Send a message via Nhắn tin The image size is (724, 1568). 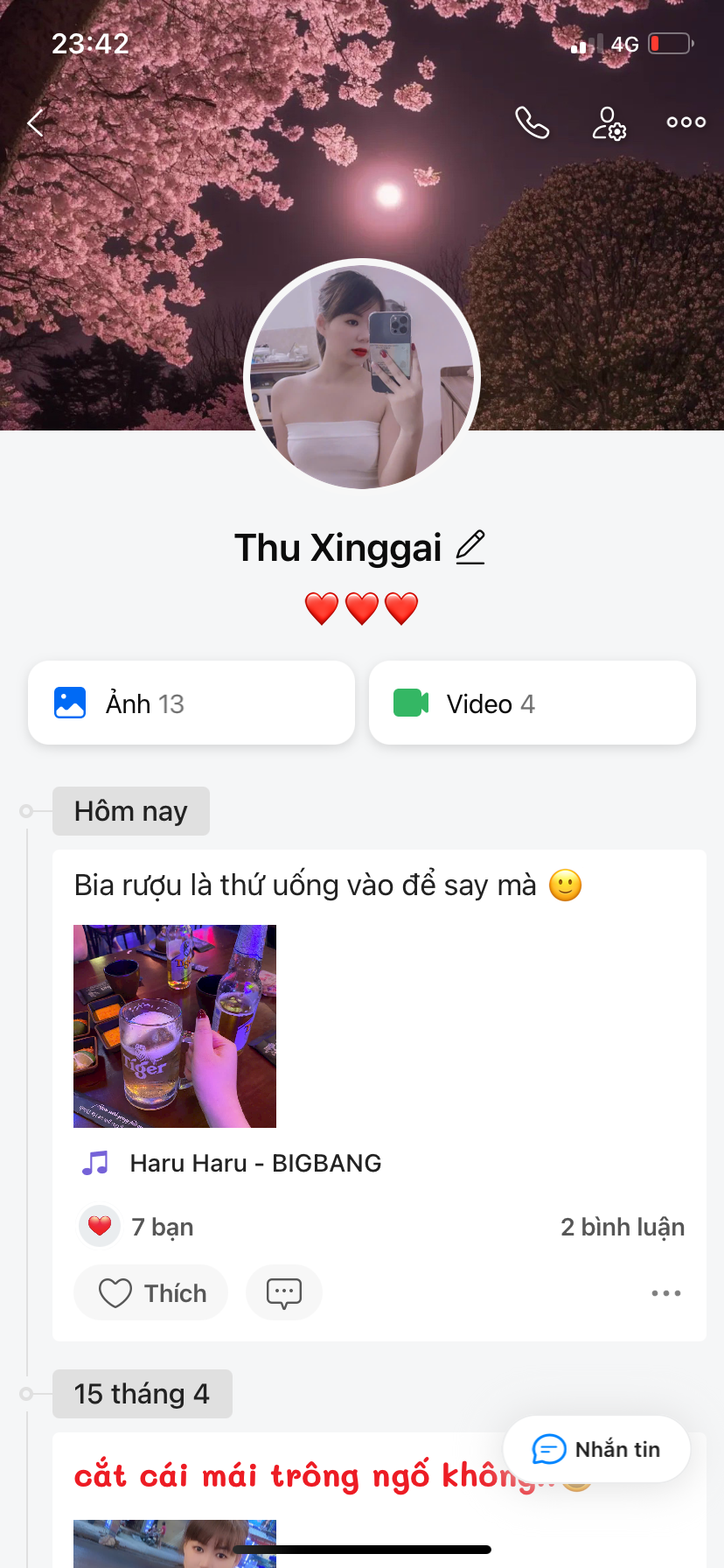click(x=596, y=1449)
